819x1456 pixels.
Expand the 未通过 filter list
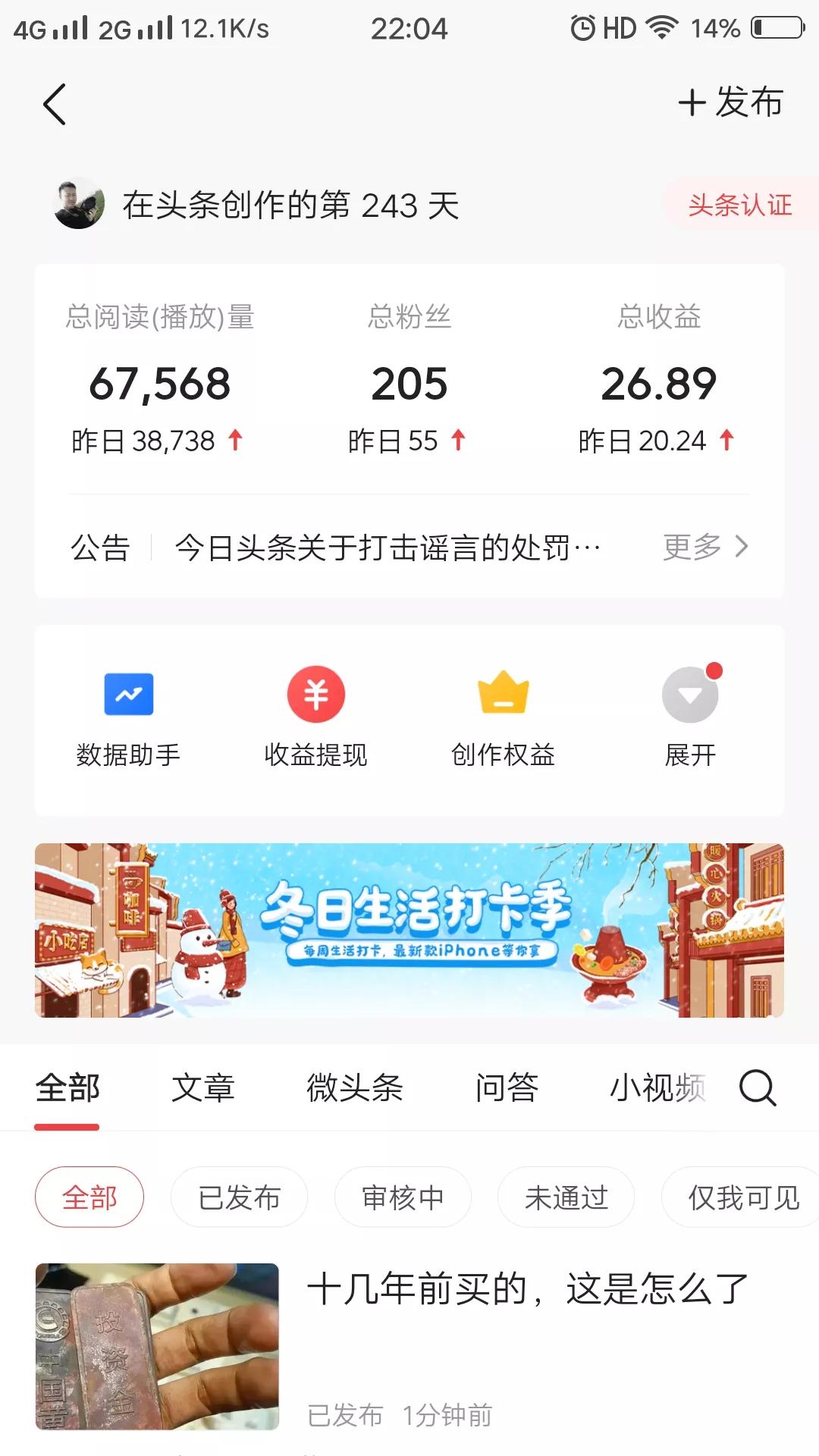pos(566,1197)
